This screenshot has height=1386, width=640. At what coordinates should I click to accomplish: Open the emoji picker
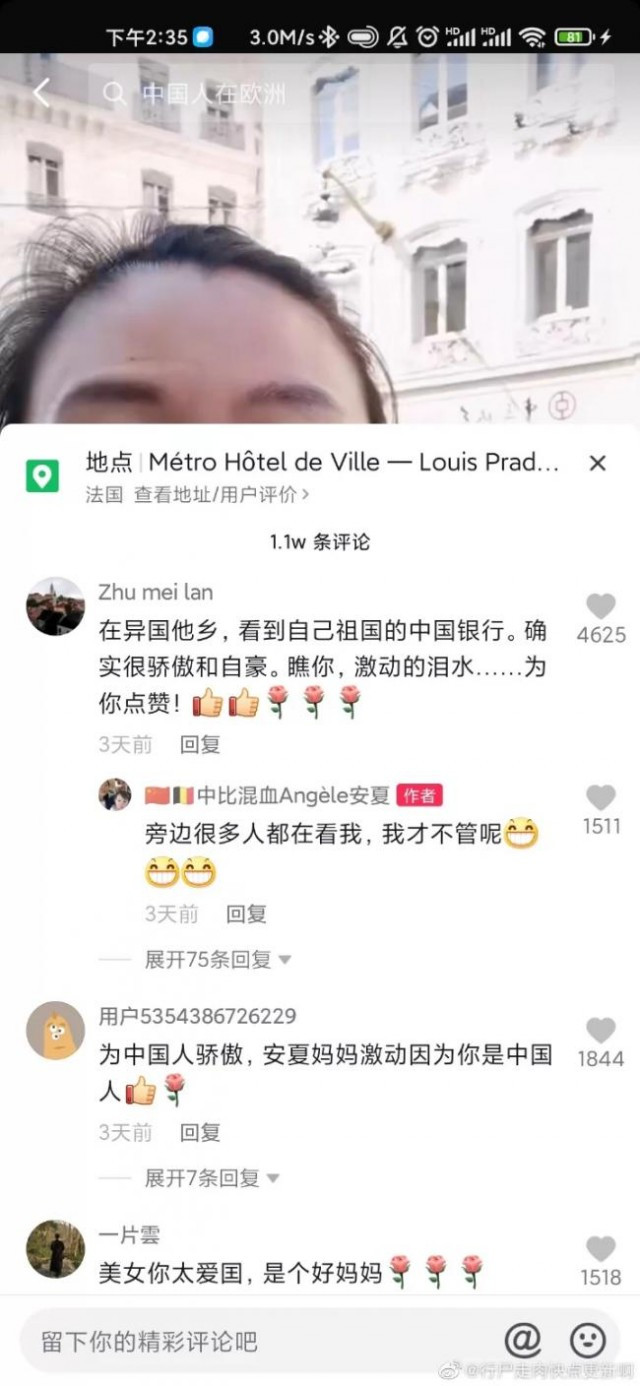(x=588, y=1340)
